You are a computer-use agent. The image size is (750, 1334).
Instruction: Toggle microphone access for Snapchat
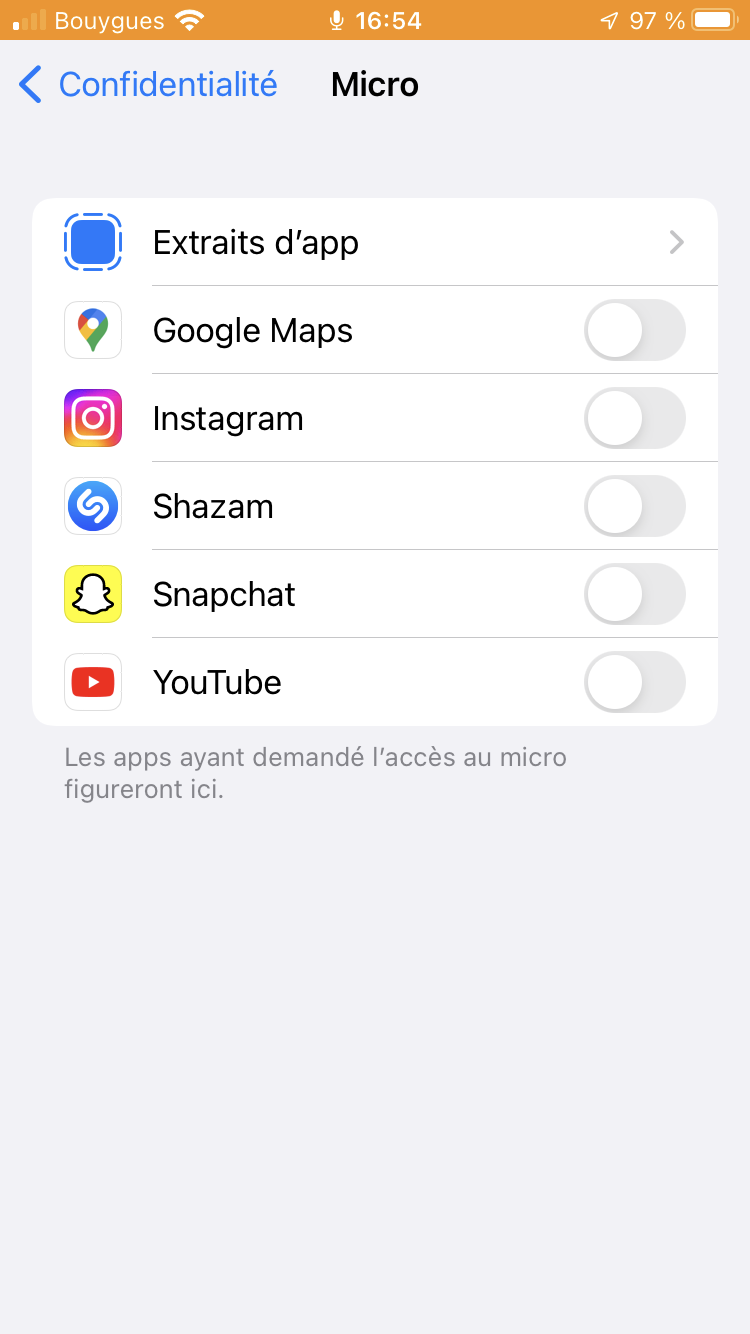634,594
